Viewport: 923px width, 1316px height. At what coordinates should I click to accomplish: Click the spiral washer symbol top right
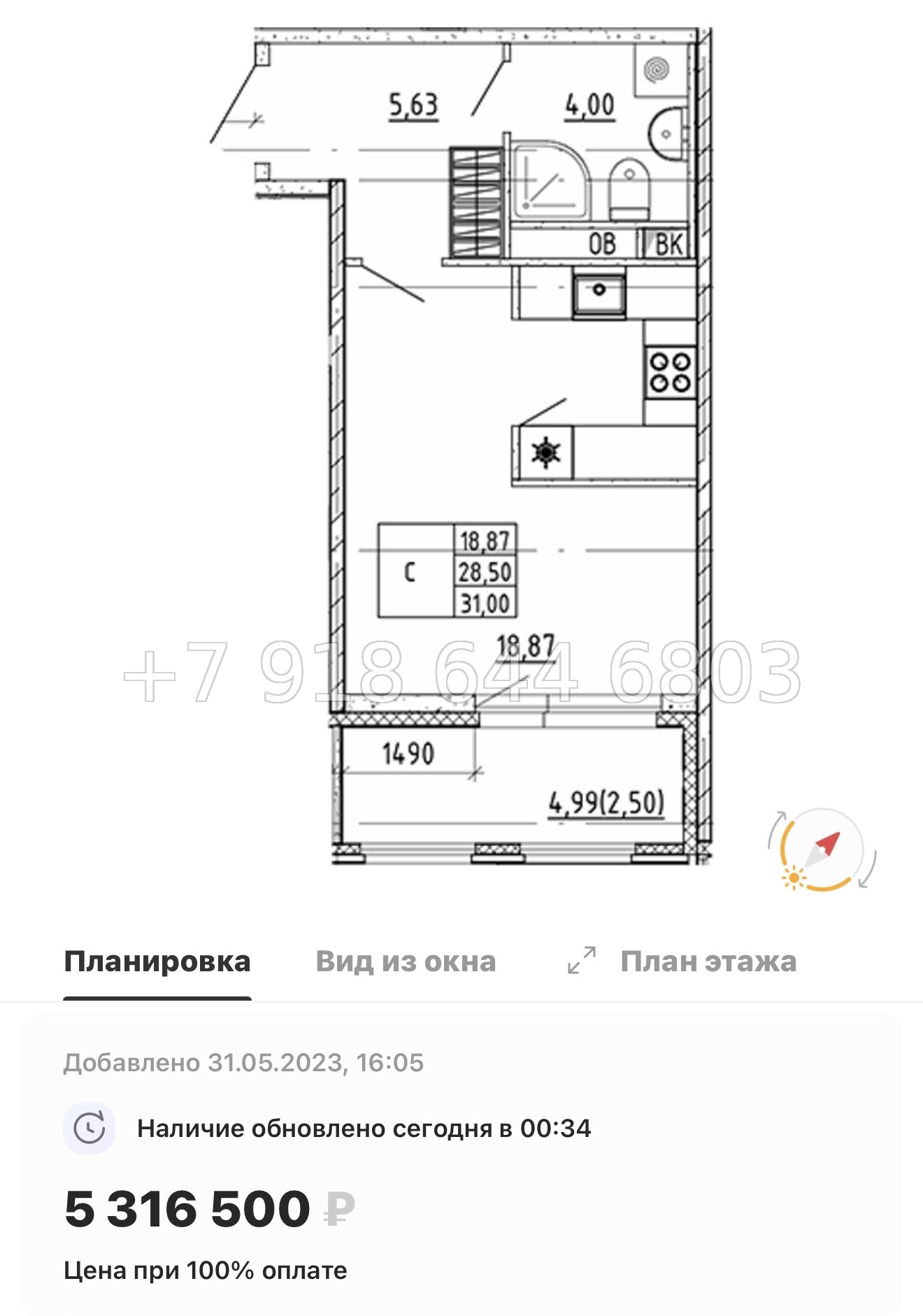point(656,70)
